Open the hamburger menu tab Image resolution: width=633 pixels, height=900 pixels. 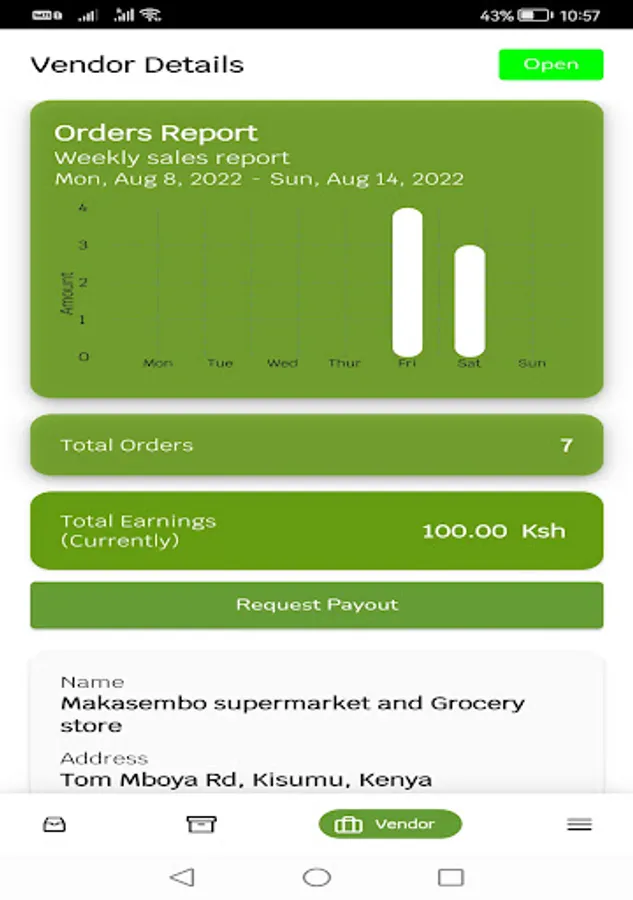click(x=579, y=824)
